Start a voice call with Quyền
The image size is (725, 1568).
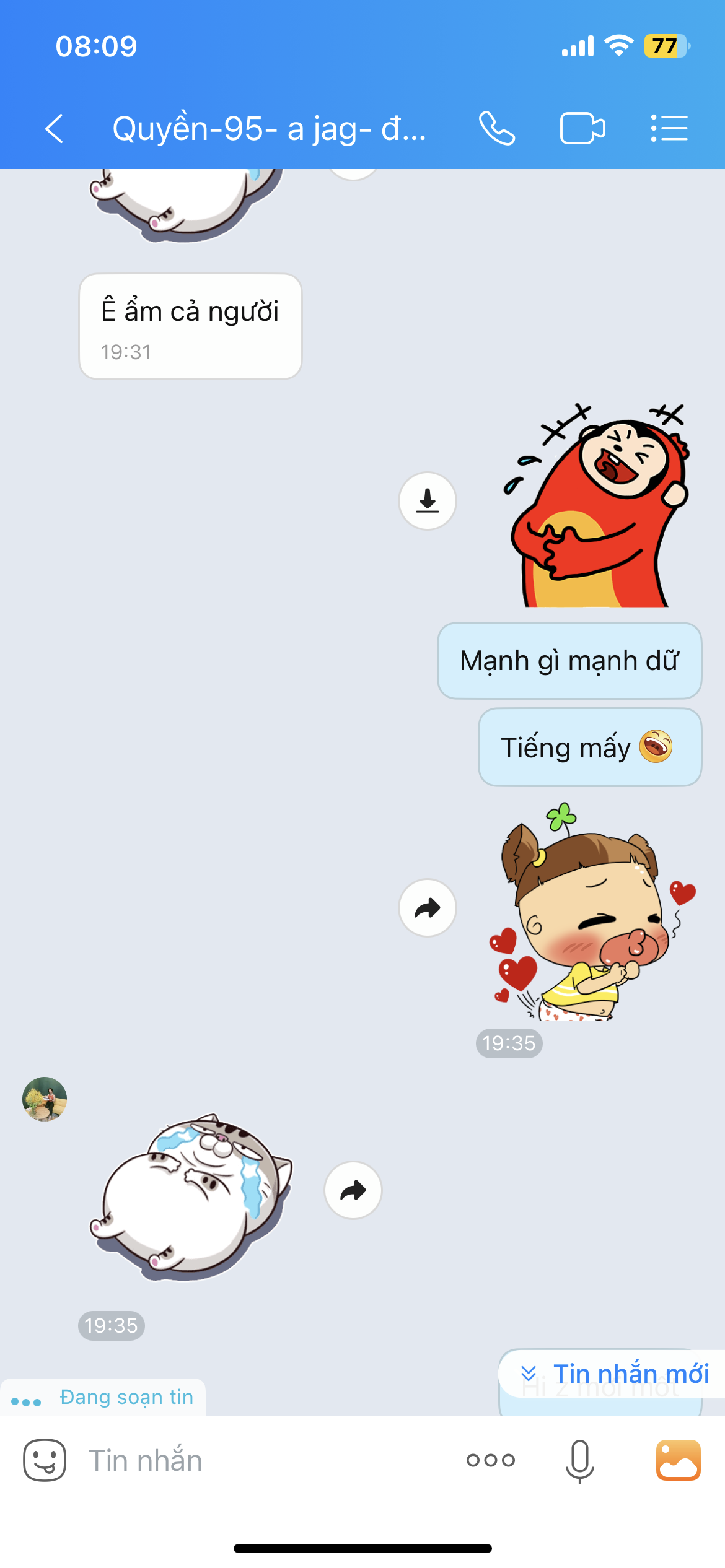[x=497, y=129]
